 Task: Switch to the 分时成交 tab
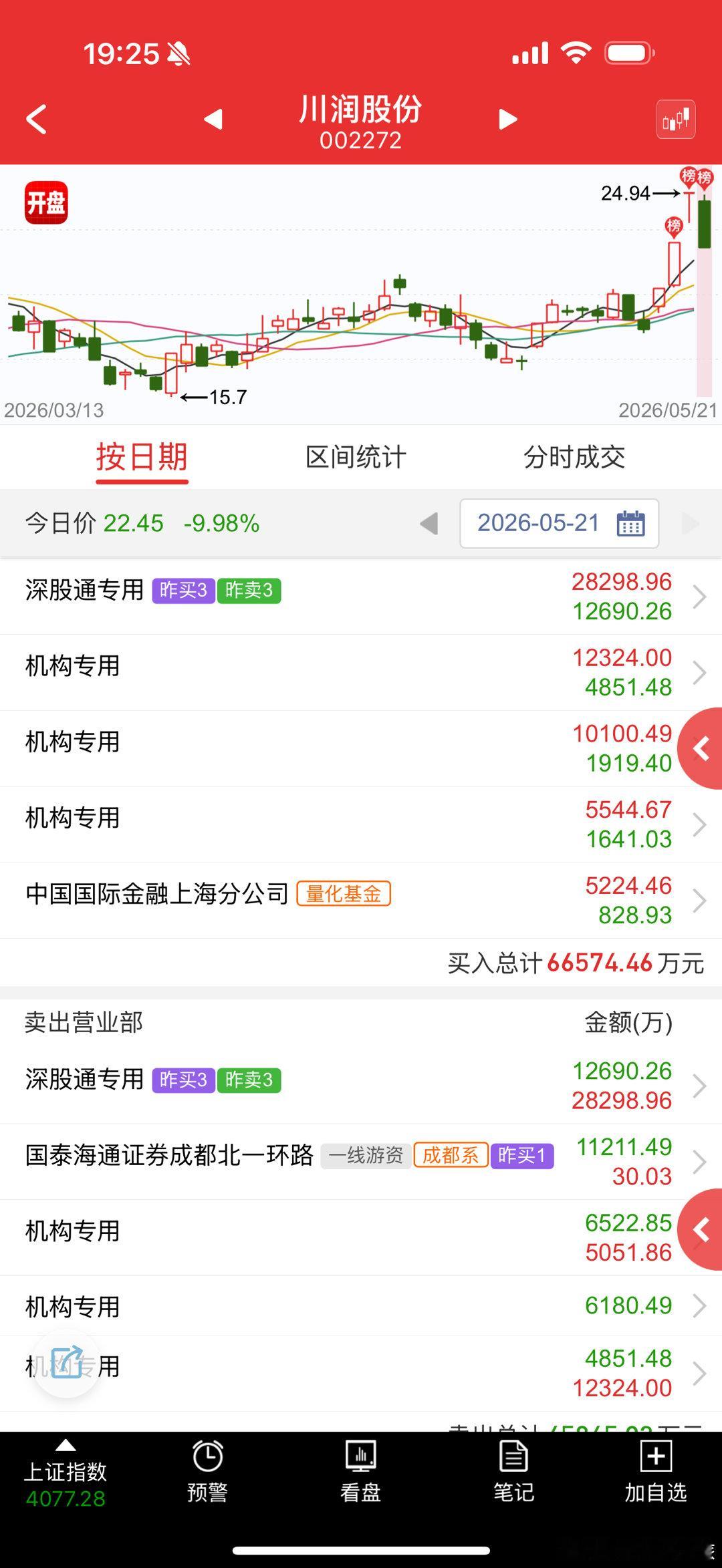(574, 458)
